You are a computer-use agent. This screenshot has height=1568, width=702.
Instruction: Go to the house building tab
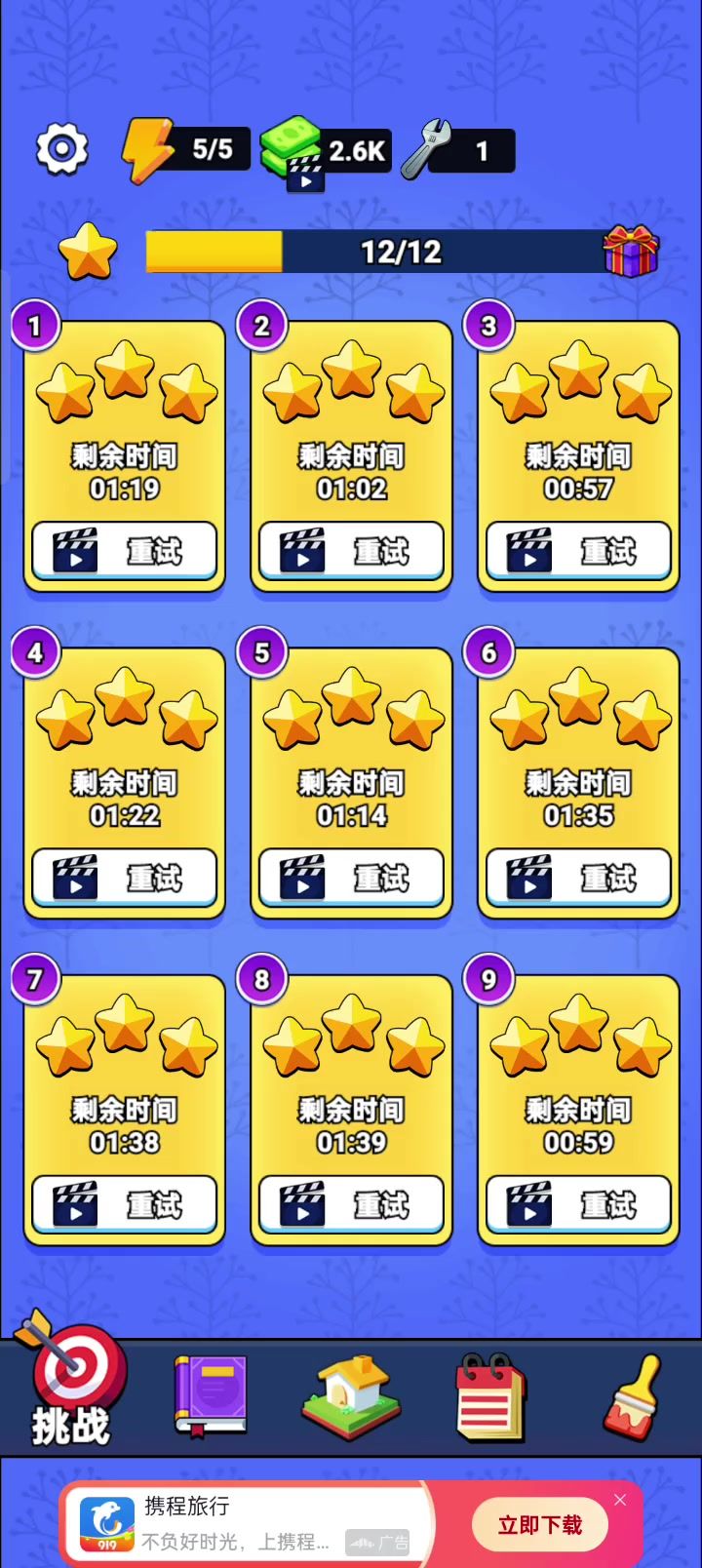[x=351, y=1396]
